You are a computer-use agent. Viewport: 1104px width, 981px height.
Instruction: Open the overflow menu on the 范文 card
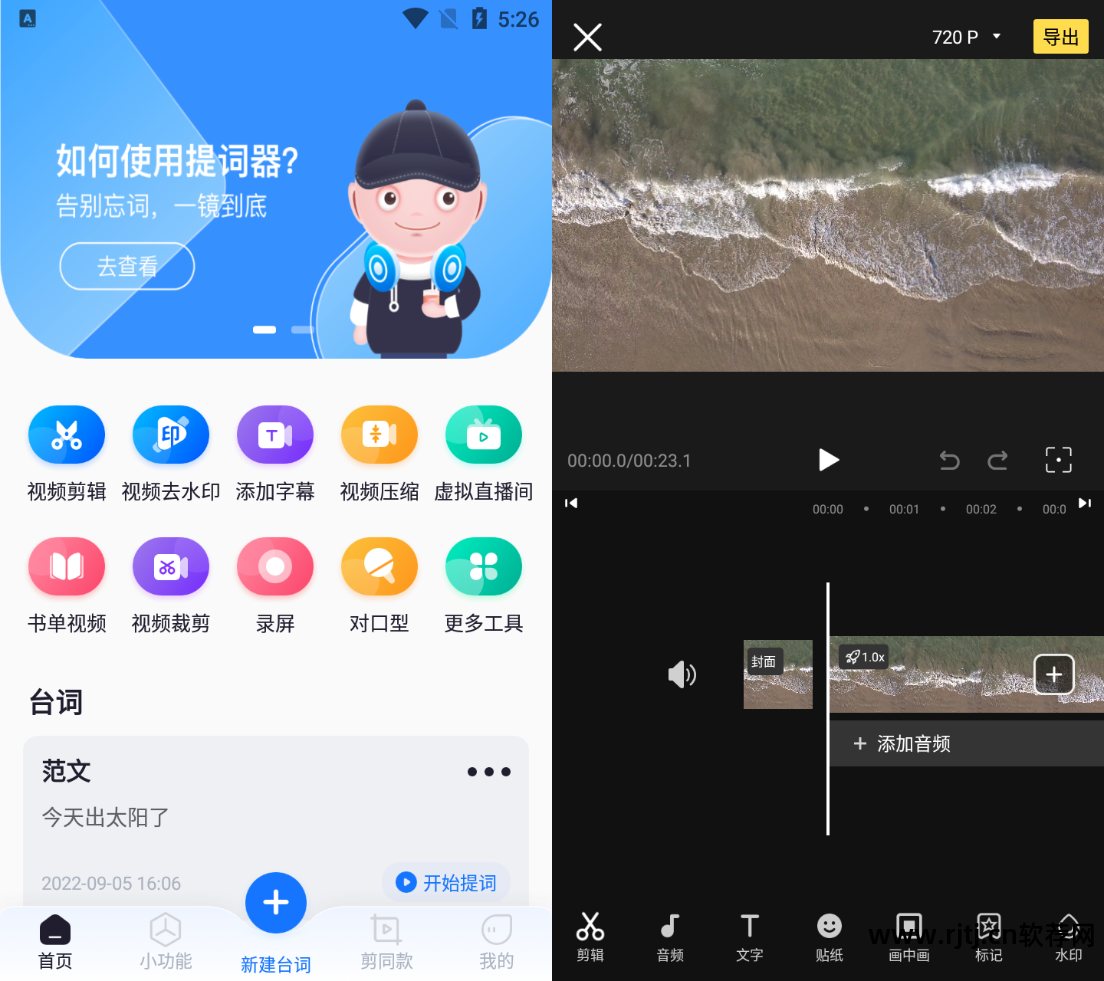click(489, 772)
